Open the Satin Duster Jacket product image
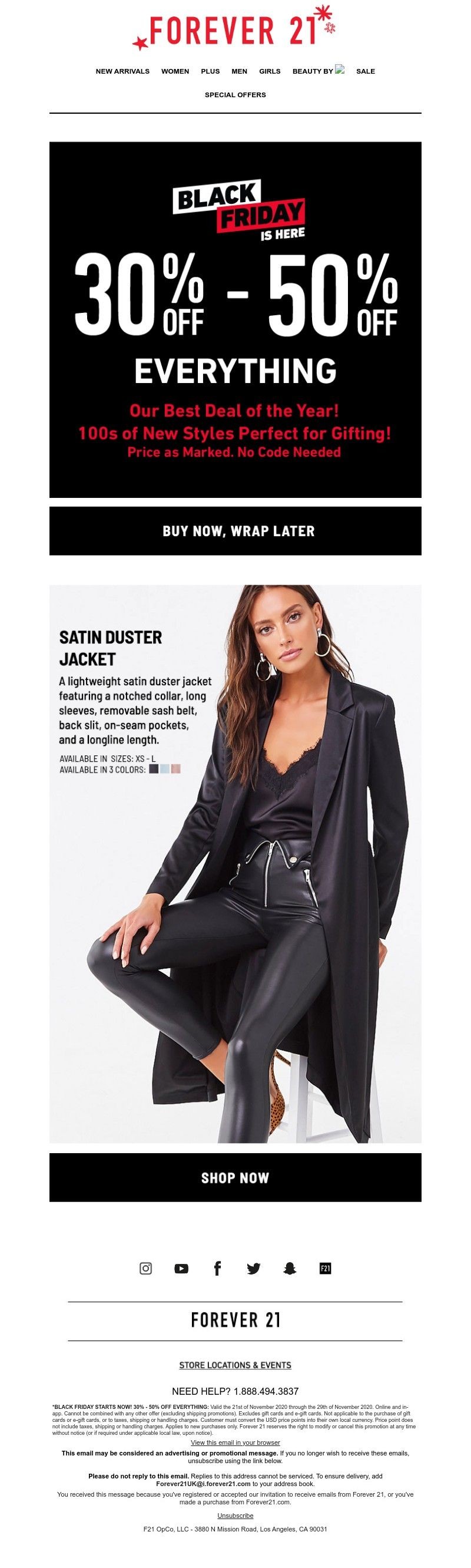 click(x=235, y=863)
